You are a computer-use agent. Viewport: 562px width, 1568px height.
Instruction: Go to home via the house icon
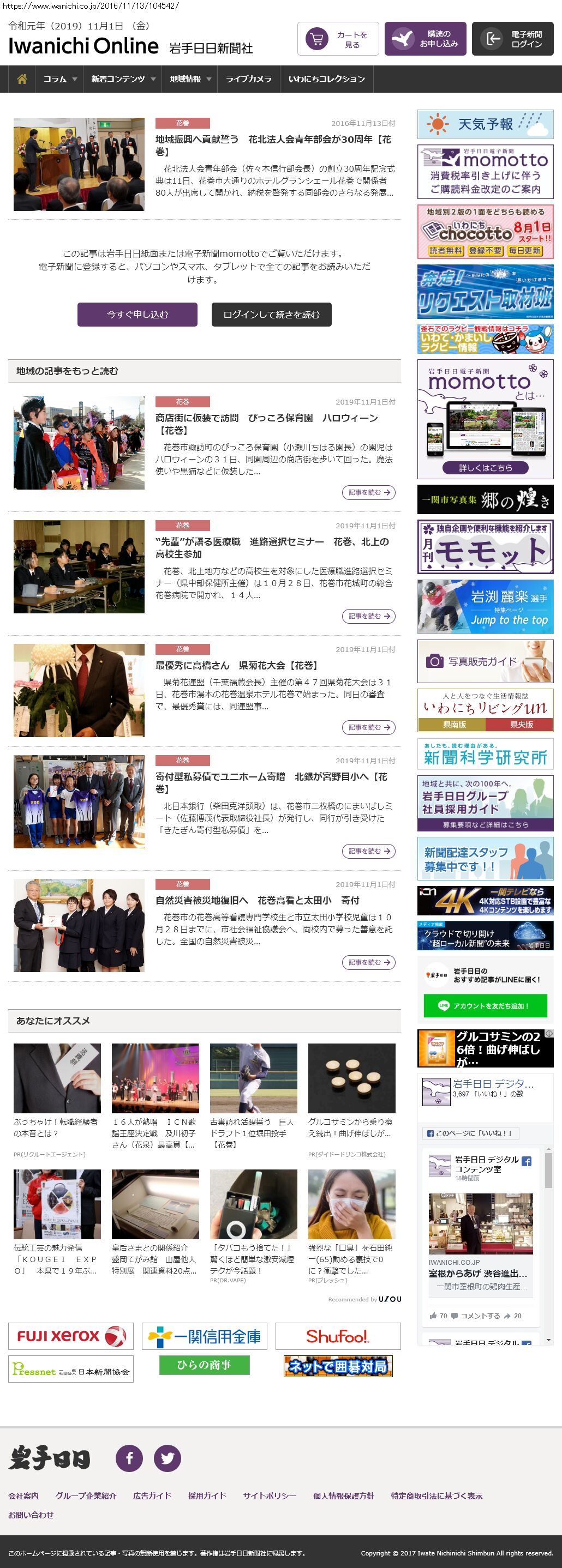[x=22, y=79]
